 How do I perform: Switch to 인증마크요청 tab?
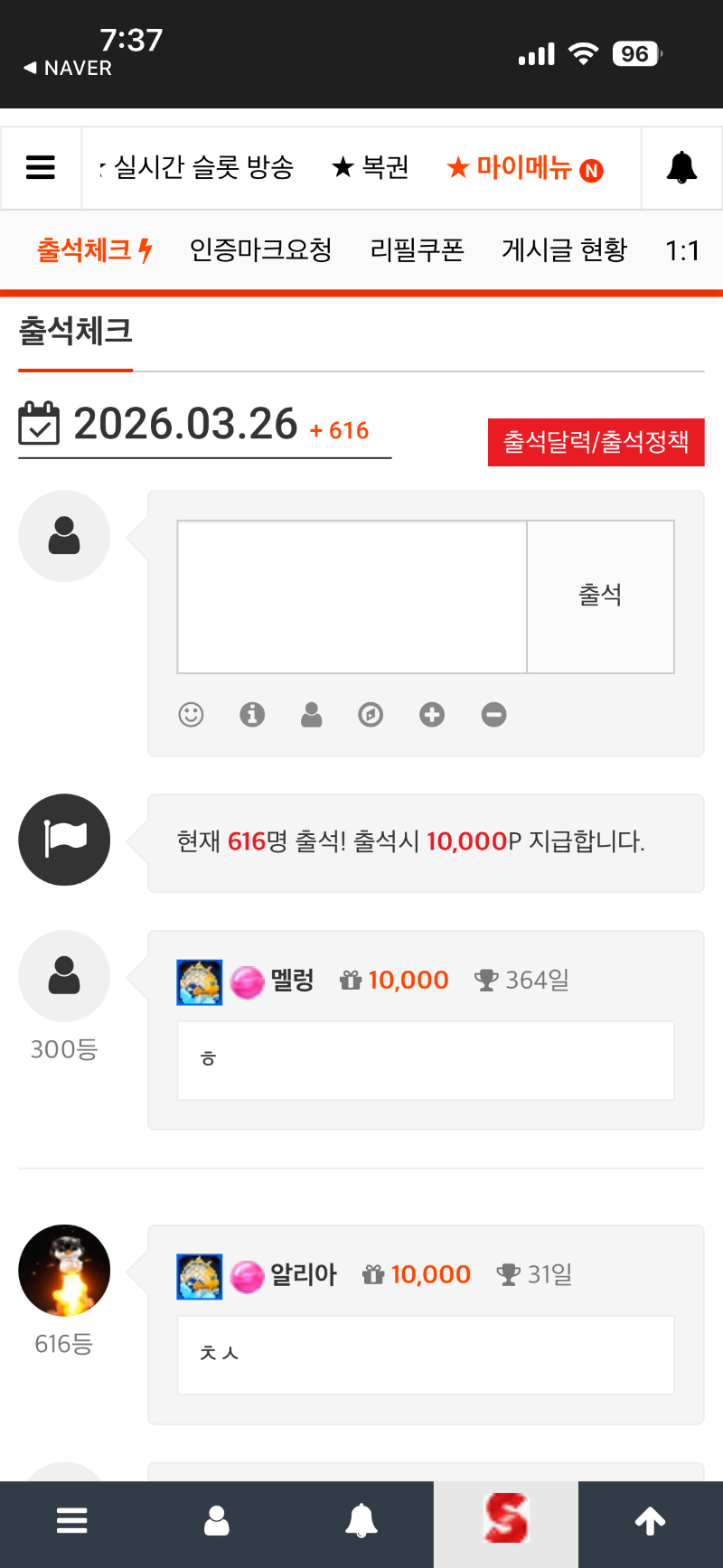(x=260, y=250)
